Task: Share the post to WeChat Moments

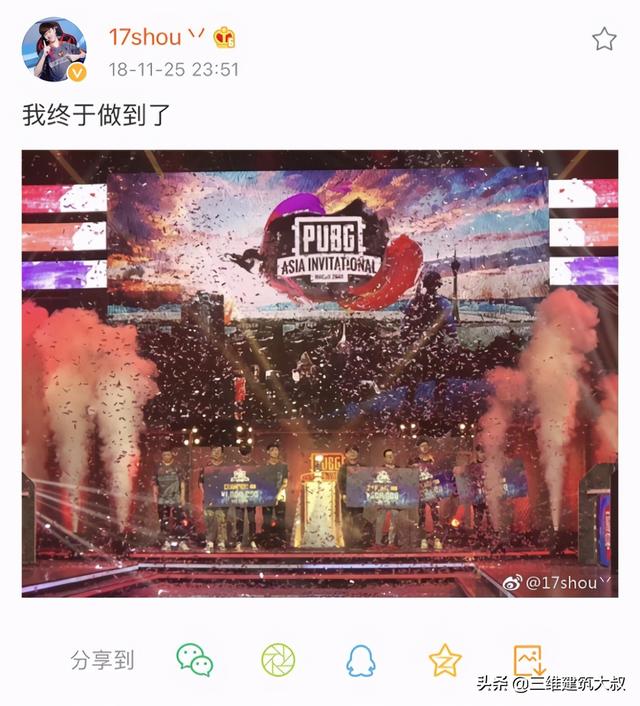Action: point(278,659)
